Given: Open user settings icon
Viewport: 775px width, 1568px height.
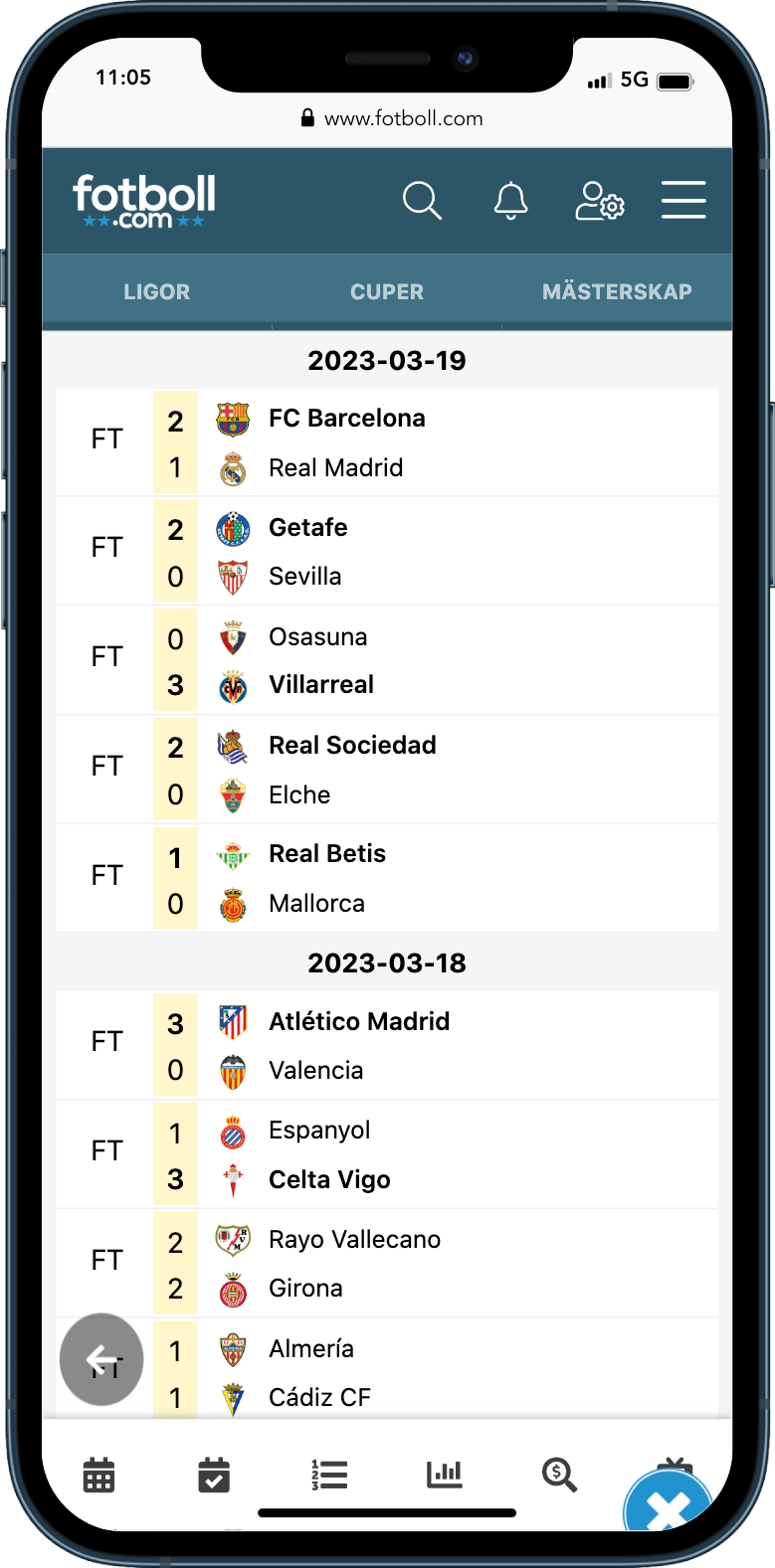Looking at the screenshot, I should [x=600, y=201].
